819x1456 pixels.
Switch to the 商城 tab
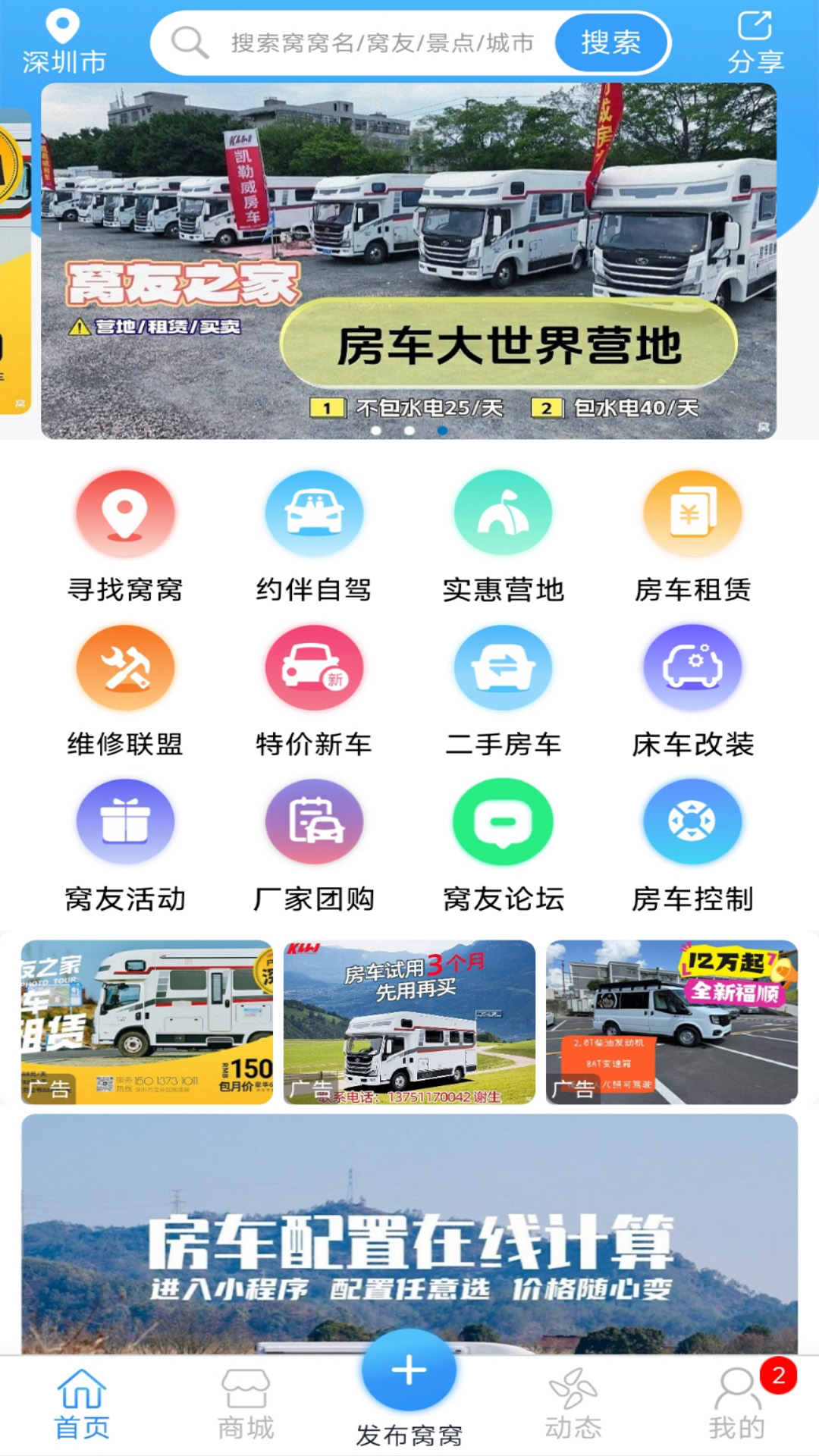(246, 1404)
